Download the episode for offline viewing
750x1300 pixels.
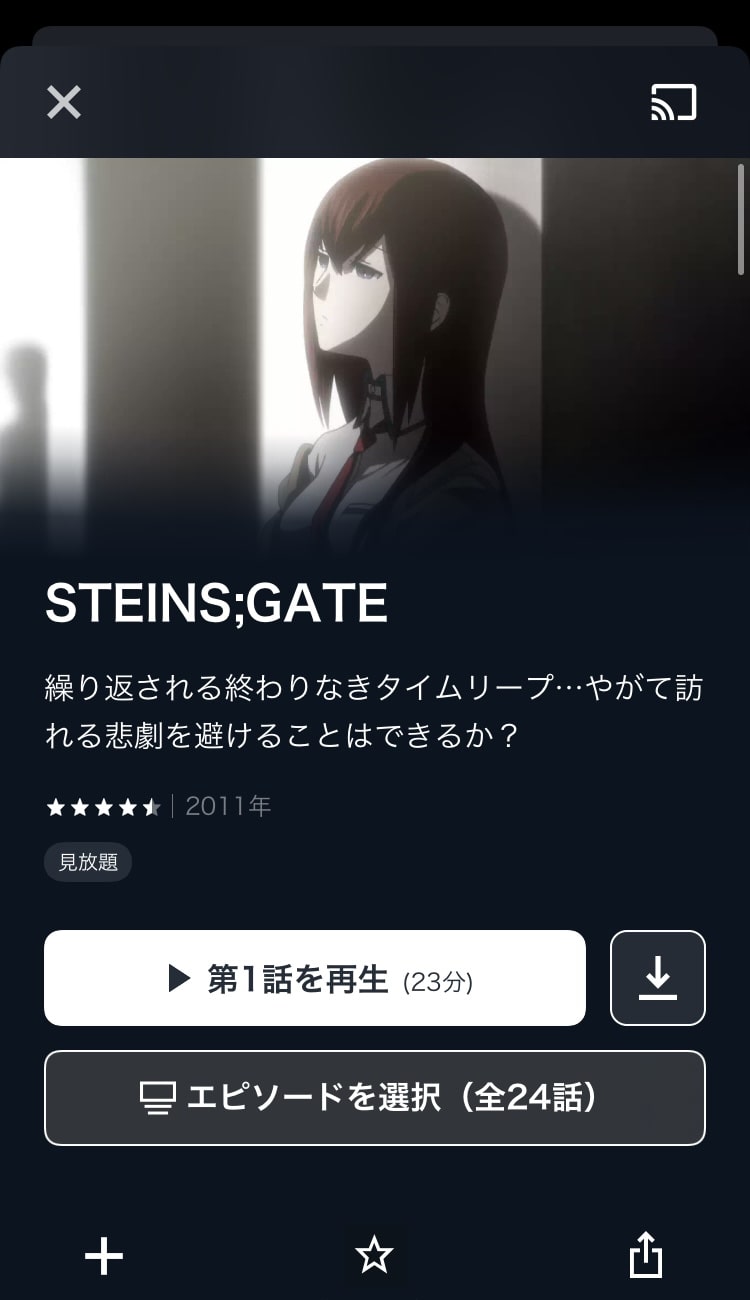coord(658,978)
